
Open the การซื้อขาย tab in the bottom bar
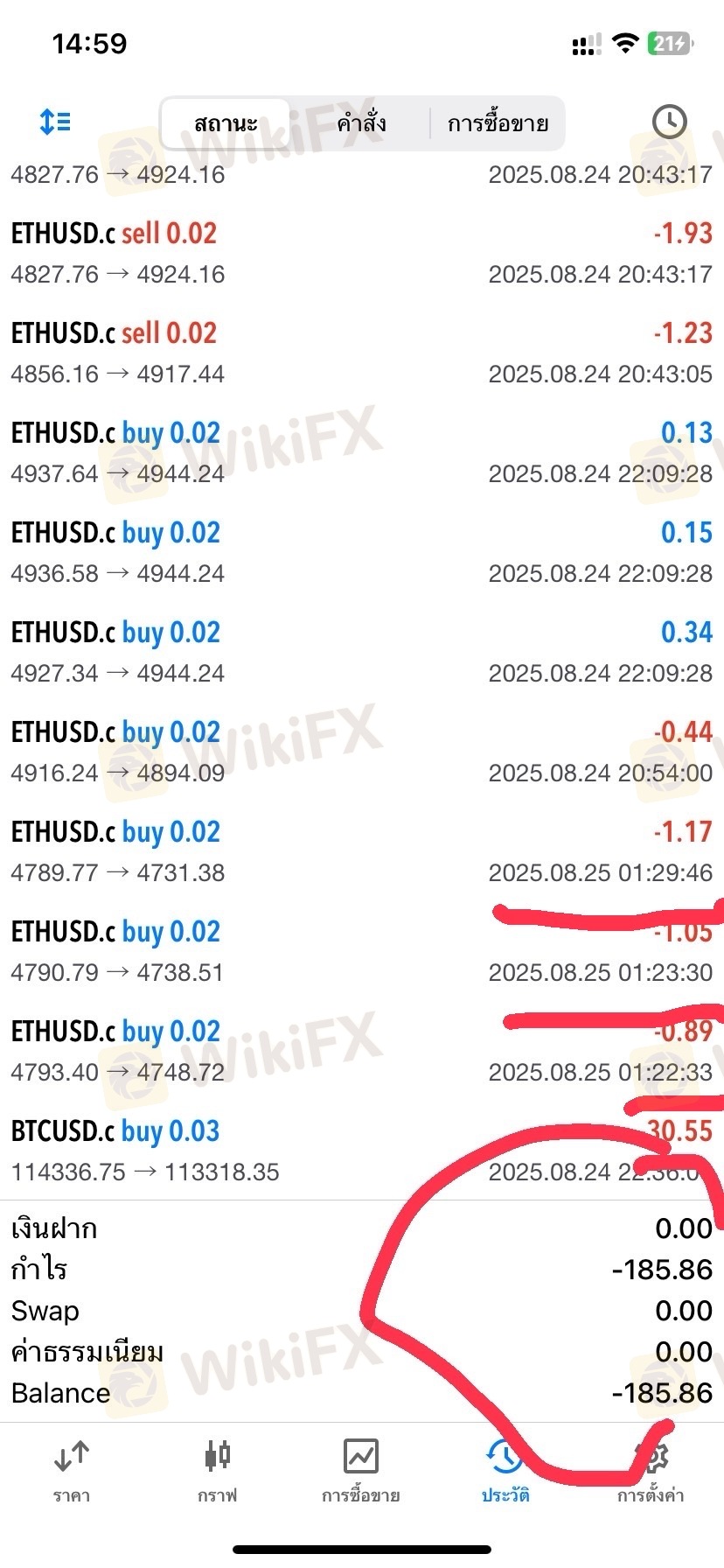coord(361,1472)
